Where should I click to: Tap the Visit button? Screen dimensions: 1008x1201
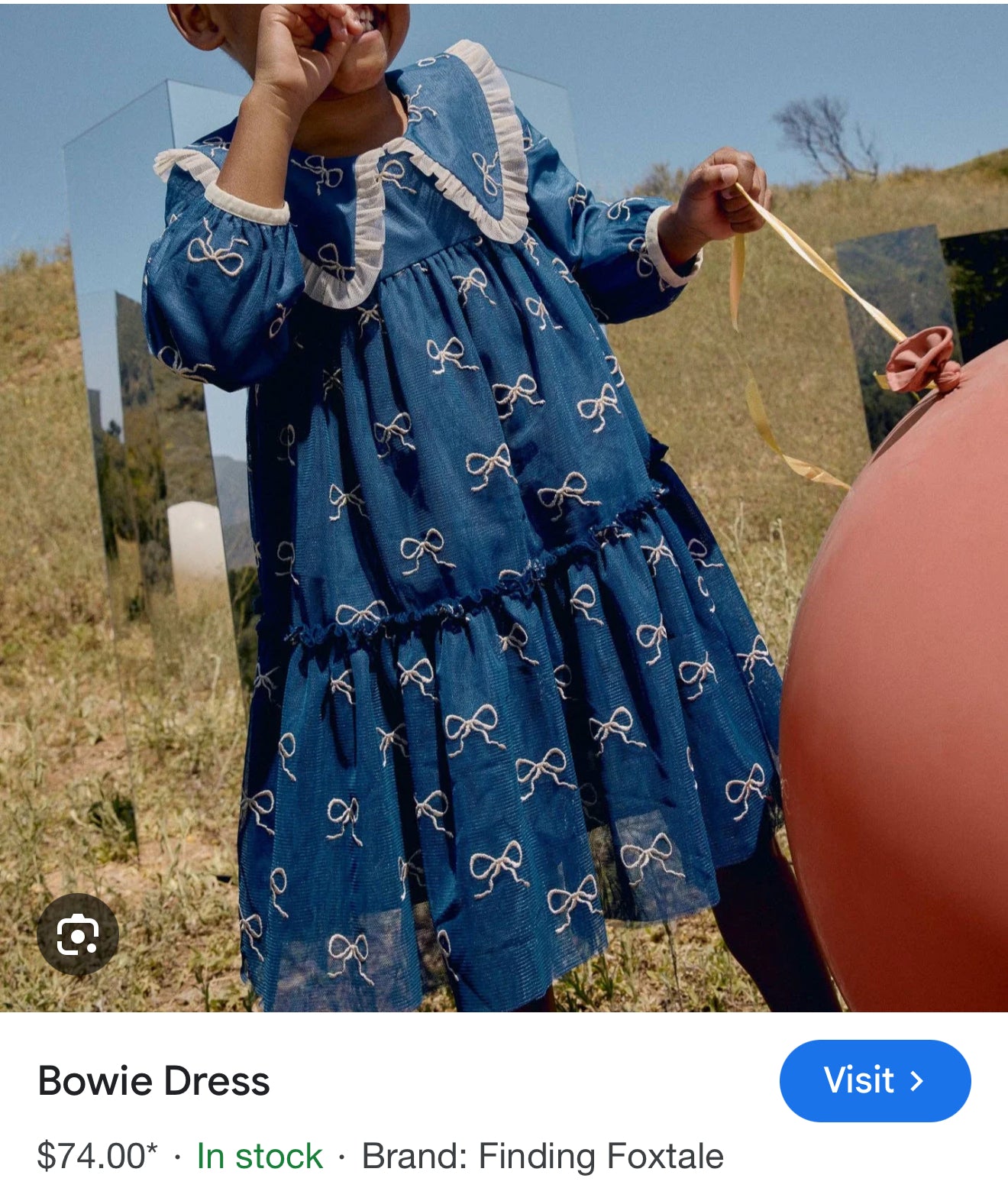click(x=874, y=1080)
